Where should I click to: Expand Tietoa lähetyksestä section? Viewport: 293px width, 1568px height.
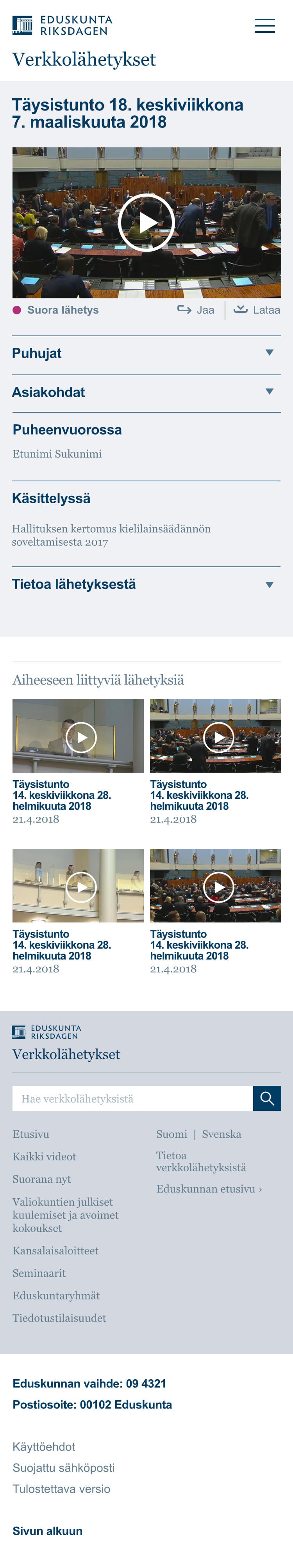click(x=146, y=584)
